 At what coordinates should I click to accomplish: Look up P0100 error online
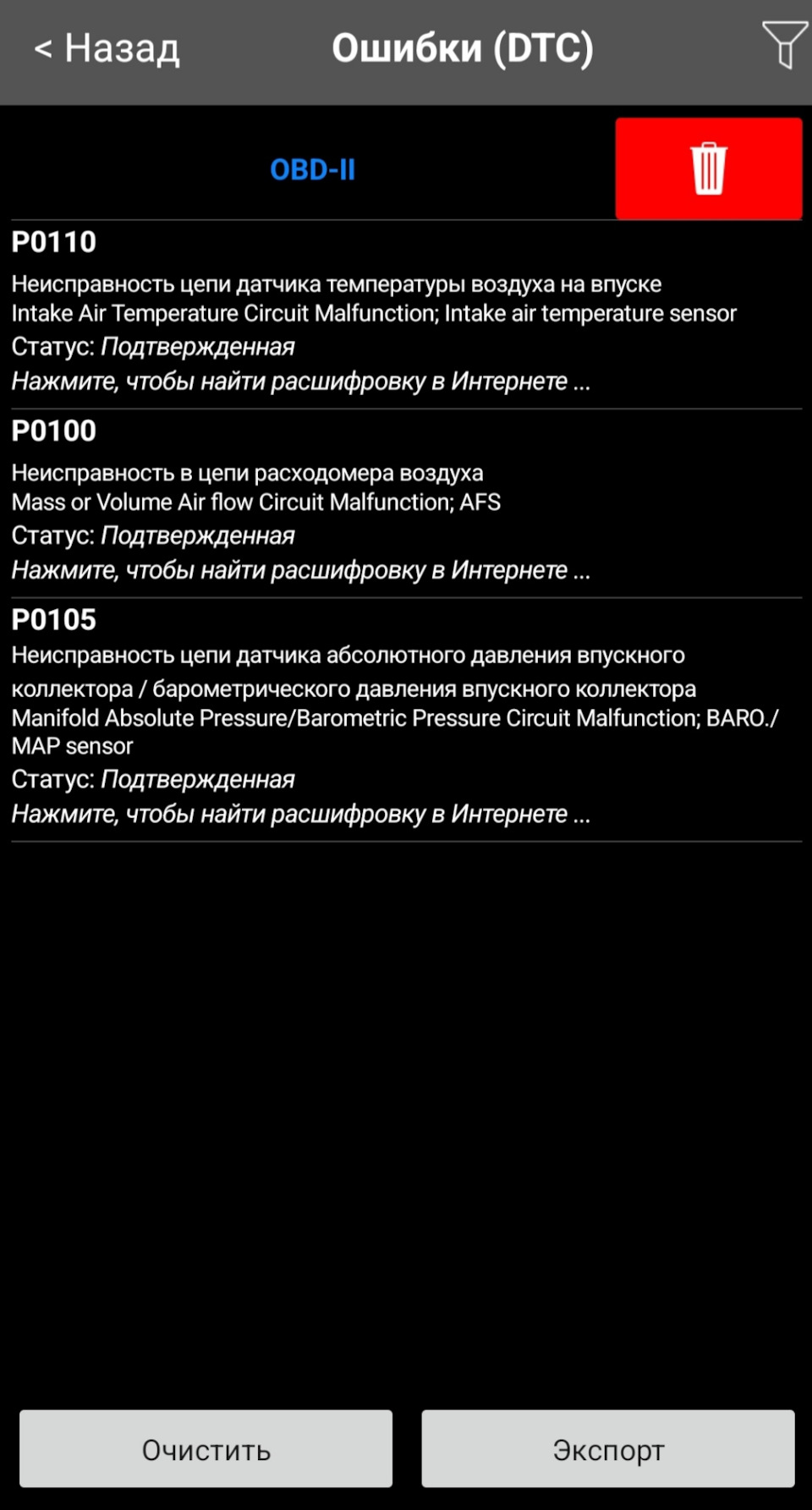point(301,570)
